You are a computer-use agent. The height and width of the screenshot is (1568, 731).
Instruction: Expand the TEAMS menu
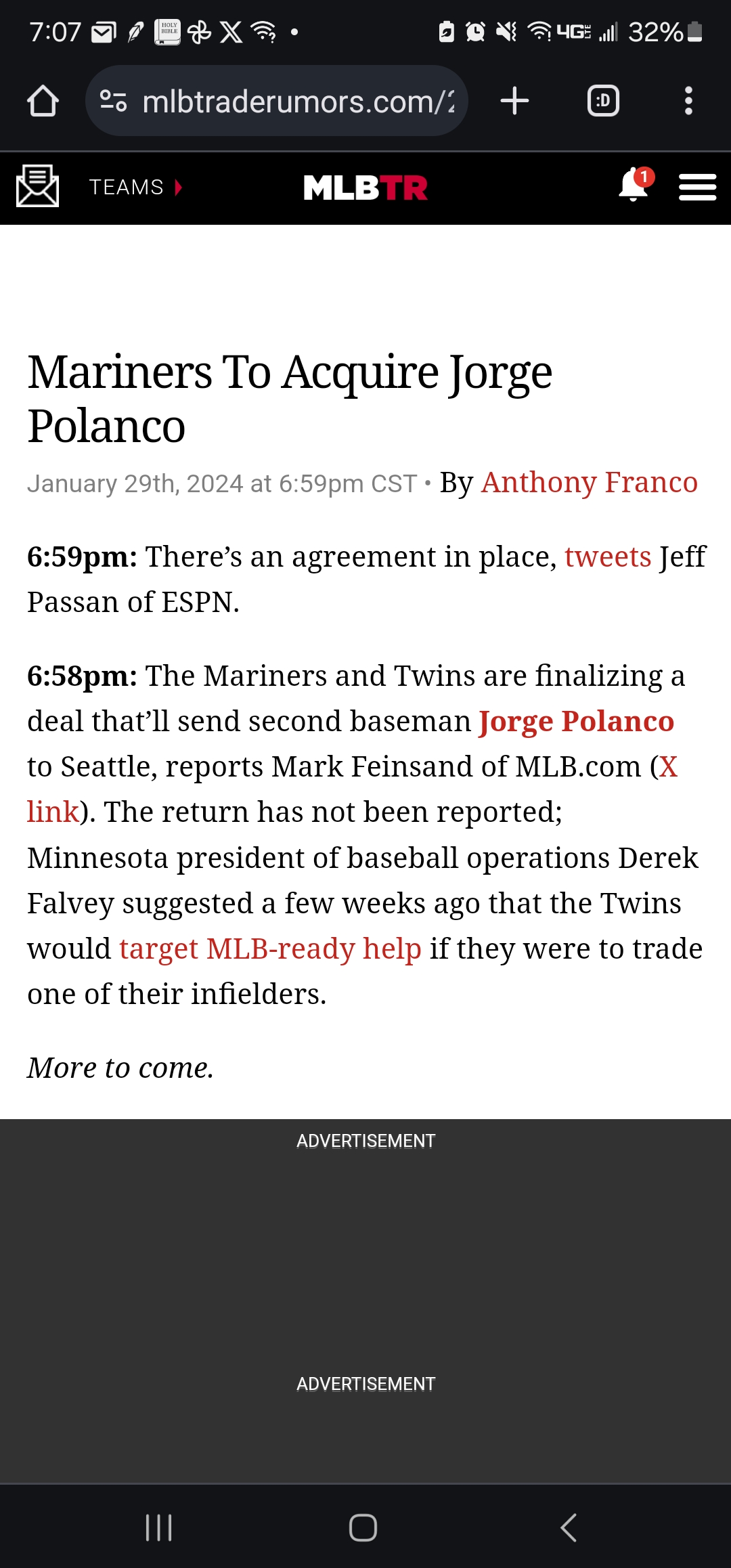click(135, 187)
